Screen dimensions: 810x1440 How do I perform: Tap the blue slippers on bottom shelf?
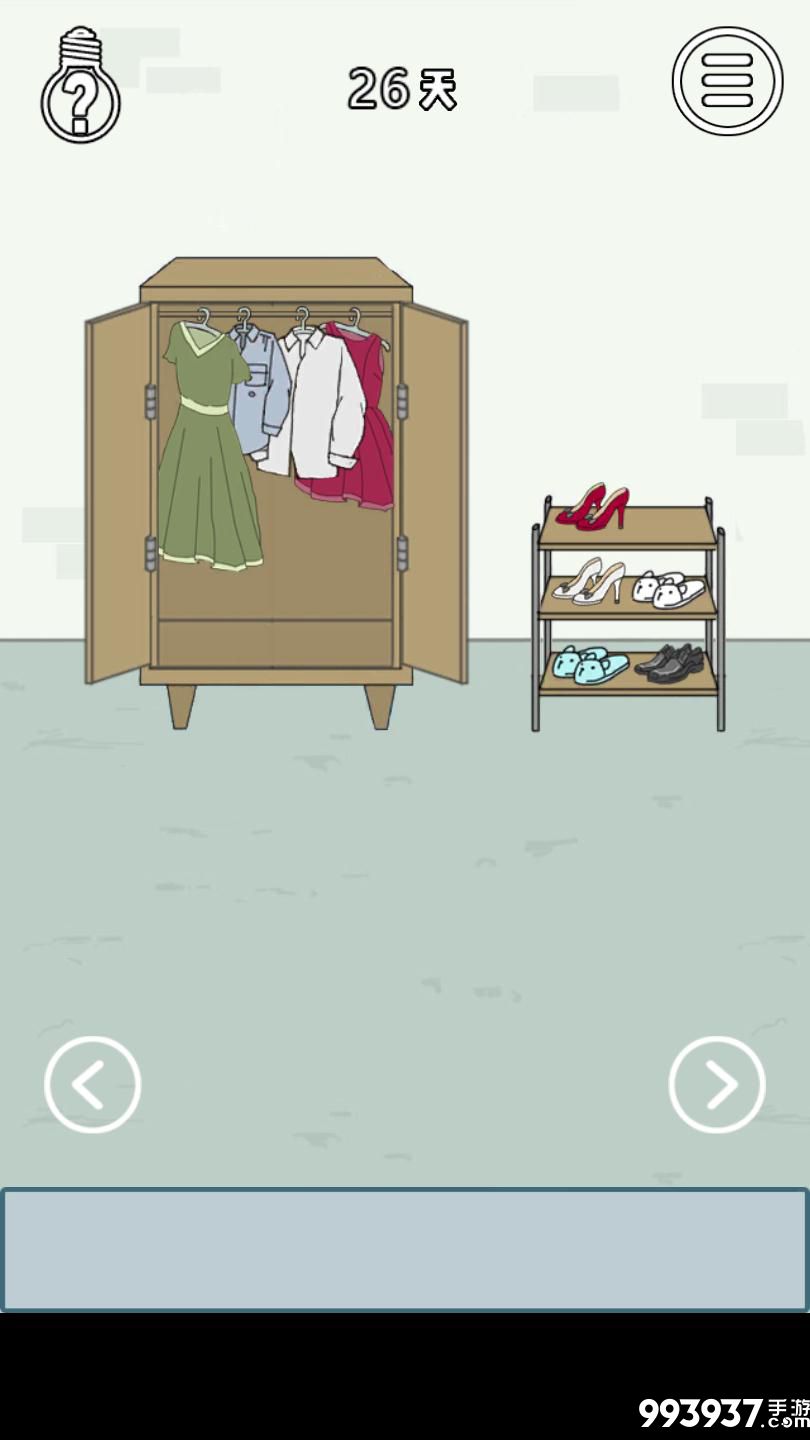[x=589, y=664]
